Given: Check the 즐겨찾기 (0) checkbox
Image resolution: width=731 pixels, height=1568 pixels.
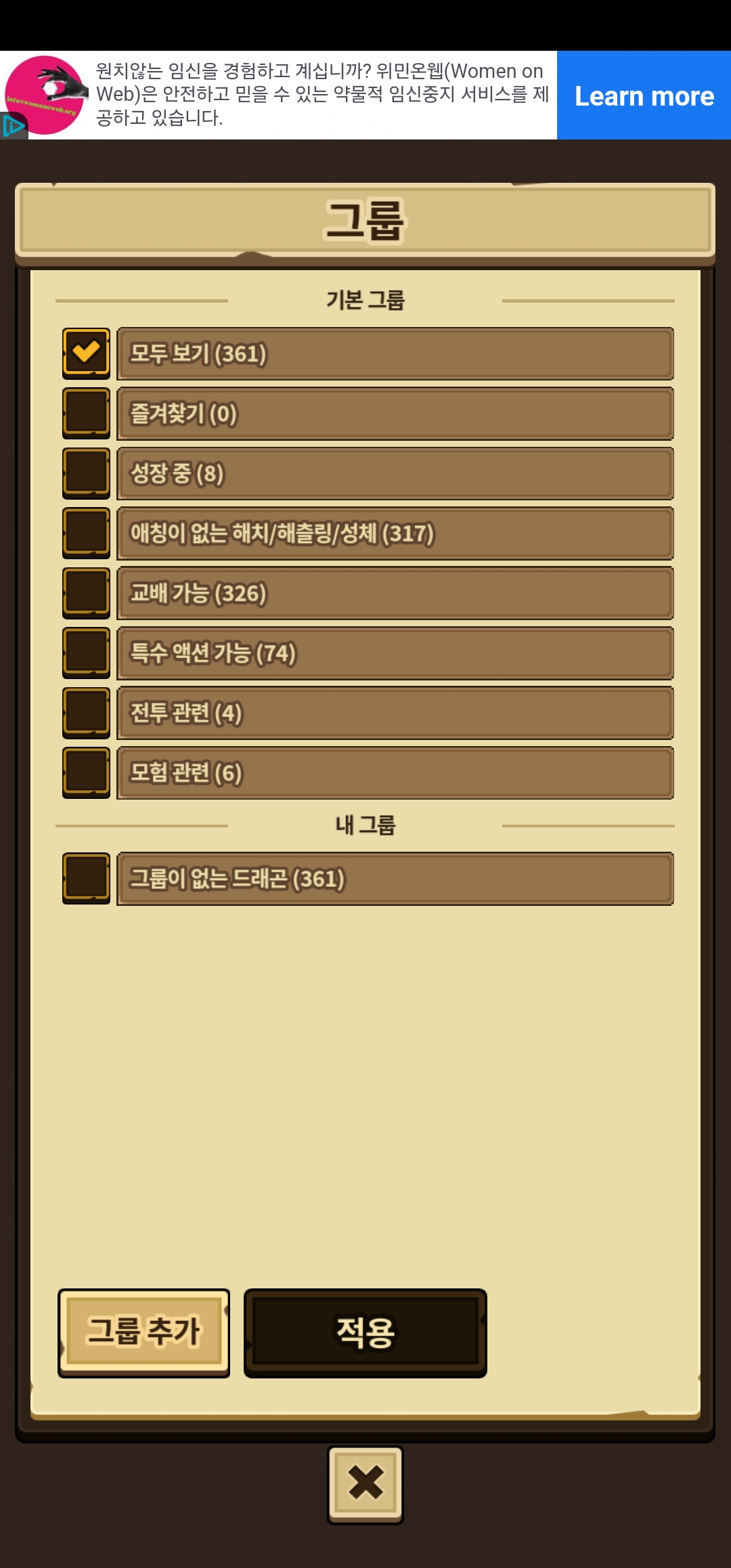Looking at the screenshot, I should [x=86, y=413].
